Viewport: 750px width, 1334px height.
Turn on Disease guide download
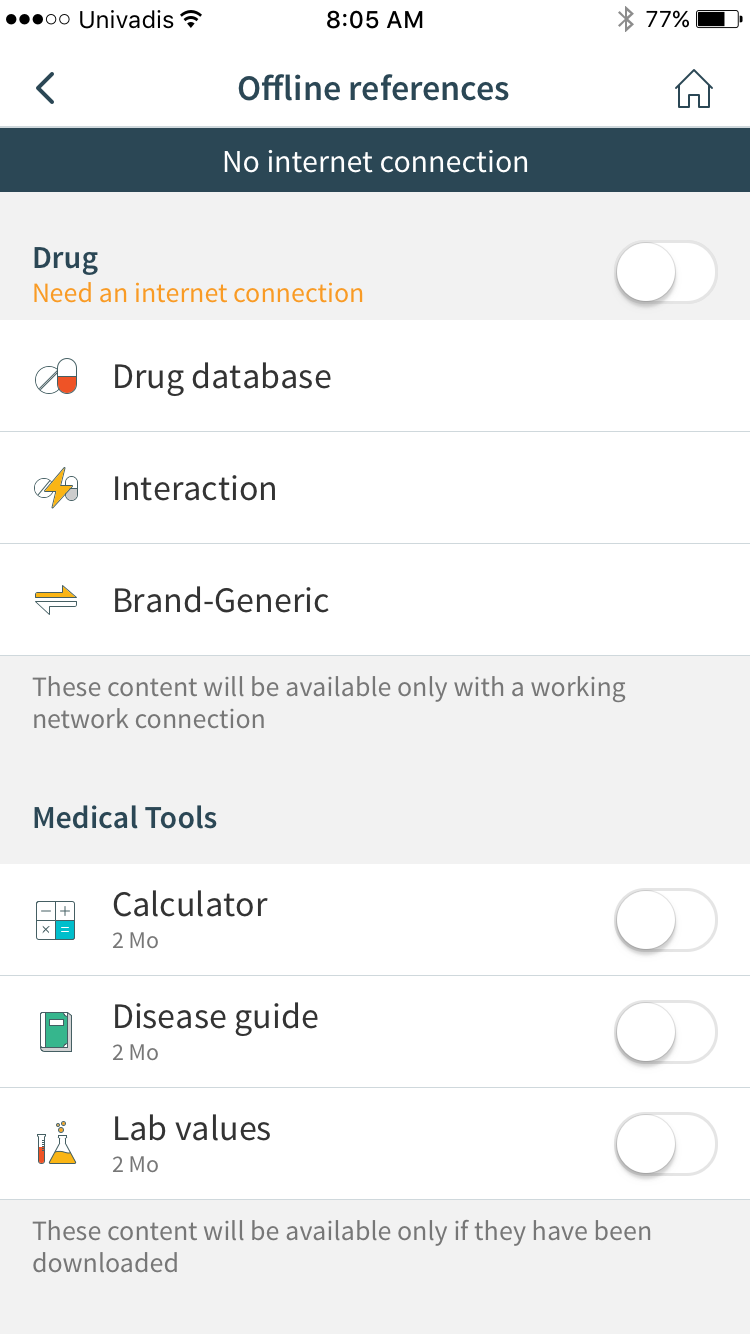pyautogui.click(x=666, y=1032)
